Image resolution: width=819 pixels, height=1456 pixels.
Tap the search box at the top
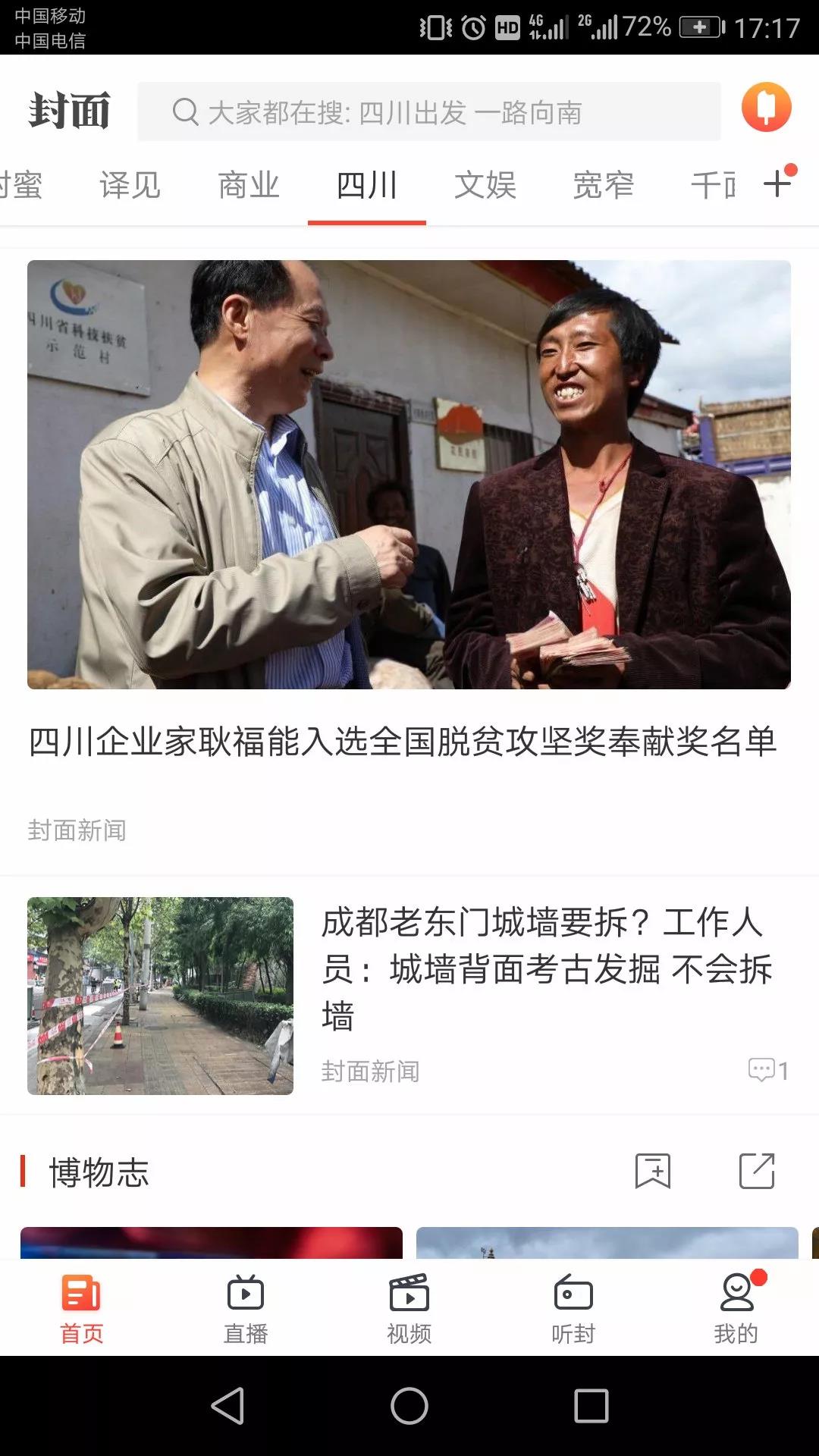(x=428, y=112)
